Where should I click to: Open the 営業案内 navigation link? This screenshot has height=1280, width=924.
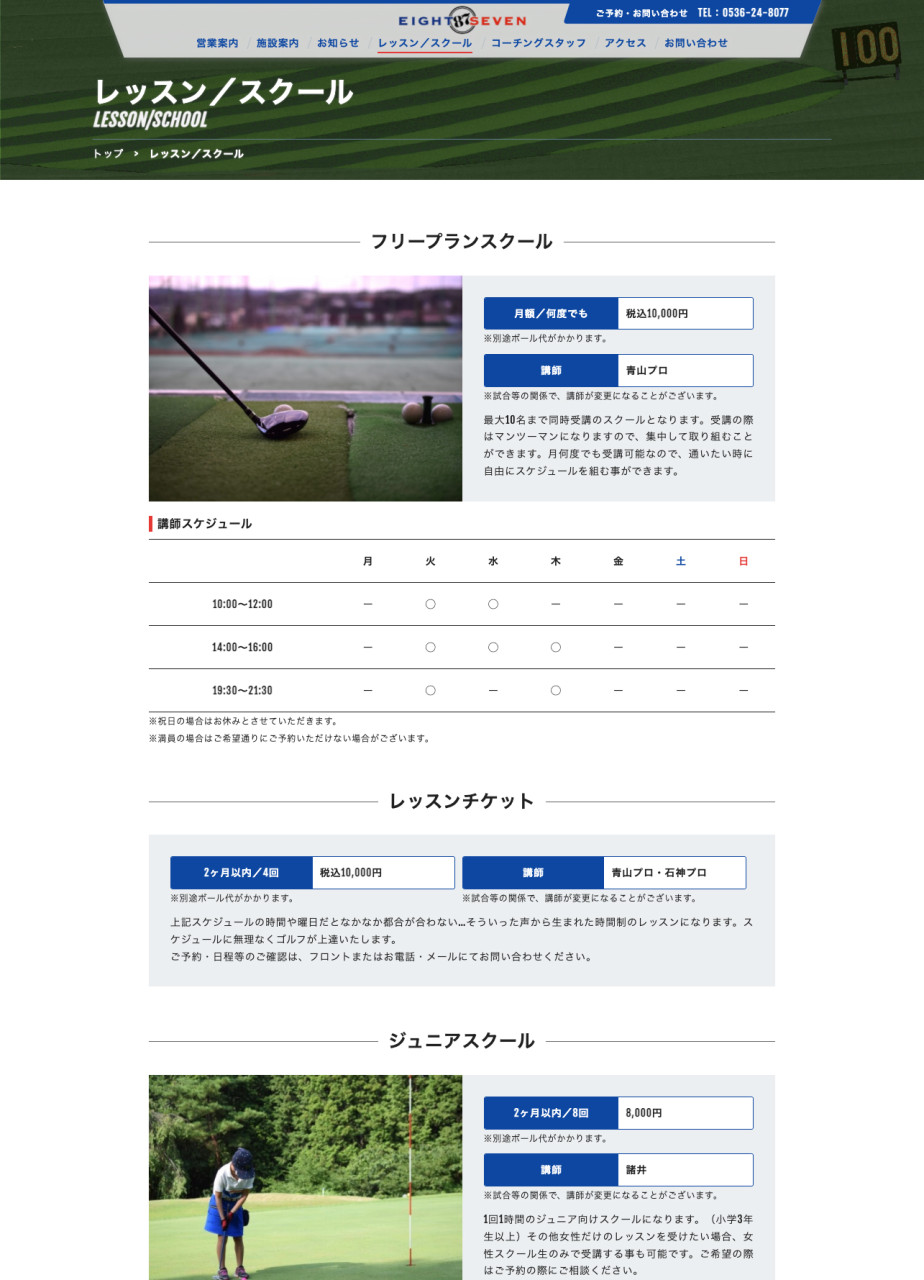[x=217, y=43]
